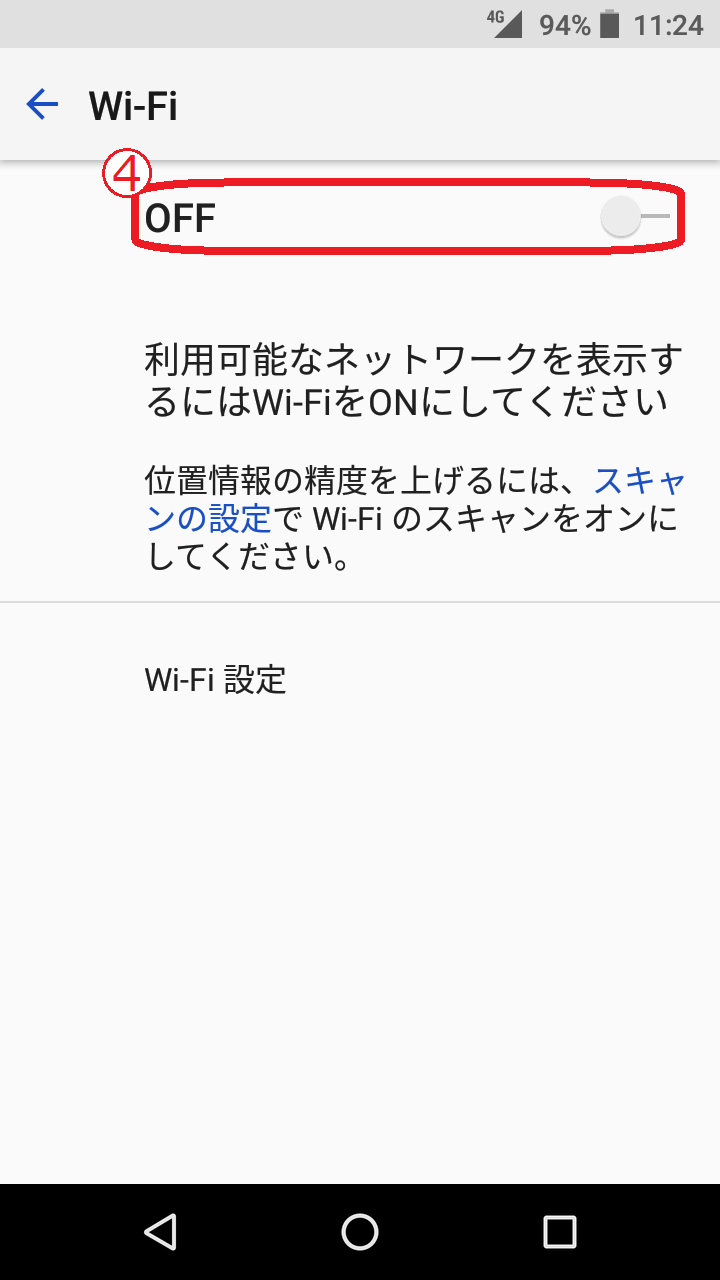Tap the 94% battery percentage text
720x1280 pixels.
pyautogui.click(x=565, y=26)
